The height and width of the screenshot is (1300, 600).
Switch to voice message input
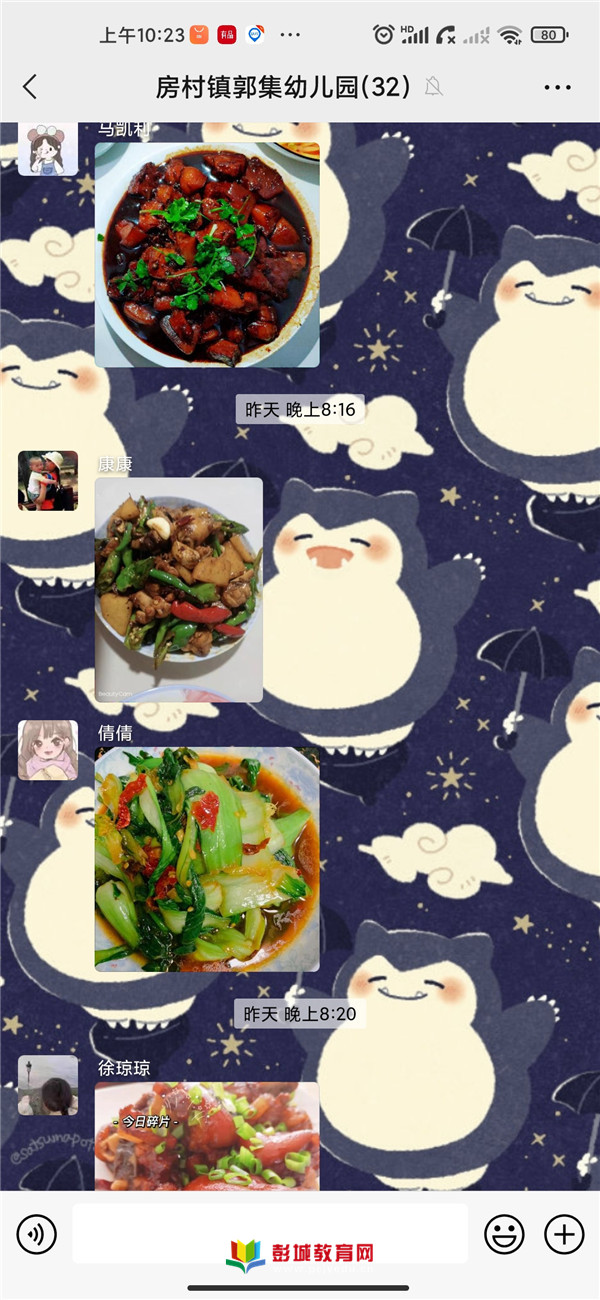tap(37, 1234)
